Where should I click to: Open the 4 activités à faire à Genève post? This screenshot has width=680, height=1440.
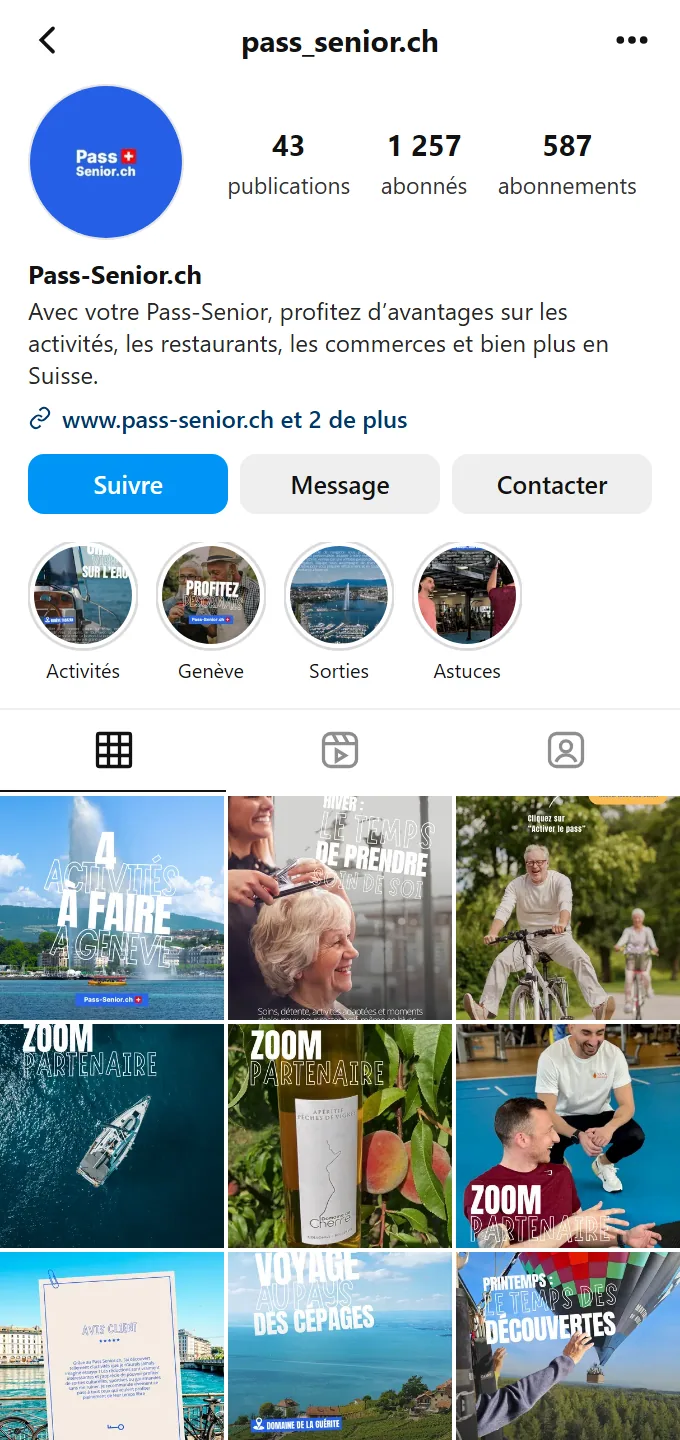(x=112, y=908)
